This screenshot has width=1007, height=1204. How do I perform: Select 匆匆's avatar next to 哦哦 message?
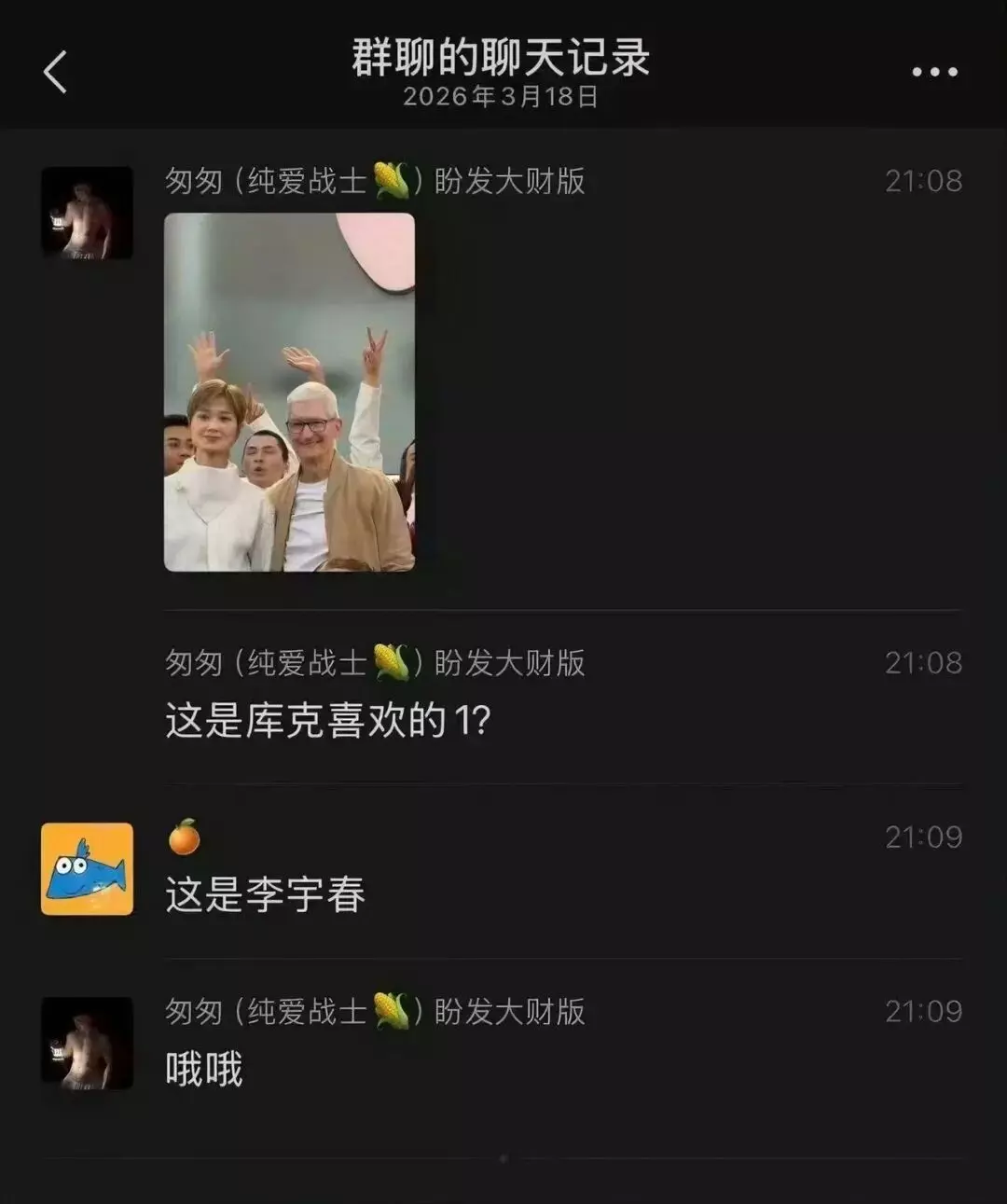coord(87,1038)
